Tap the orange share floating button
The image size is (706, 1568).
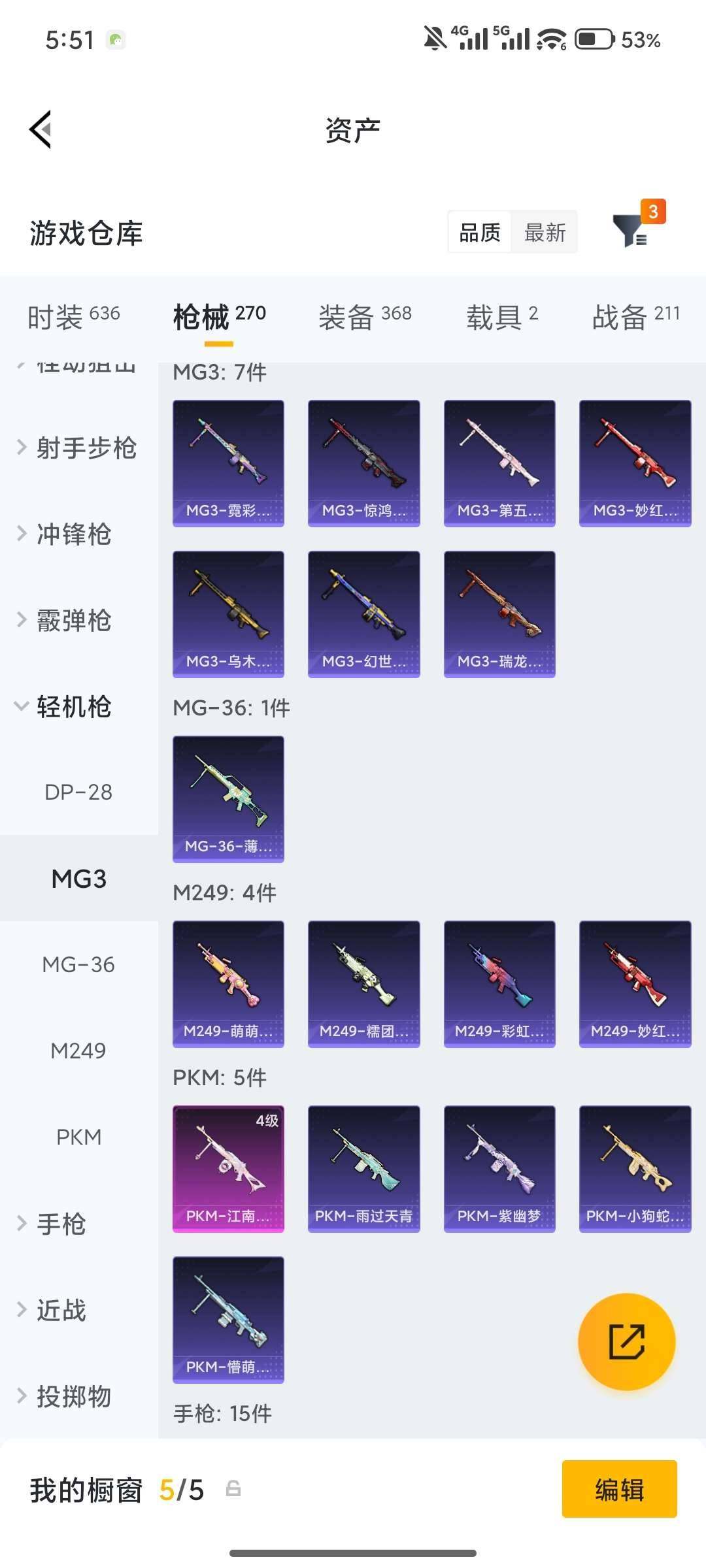(x=626, y=1341)
